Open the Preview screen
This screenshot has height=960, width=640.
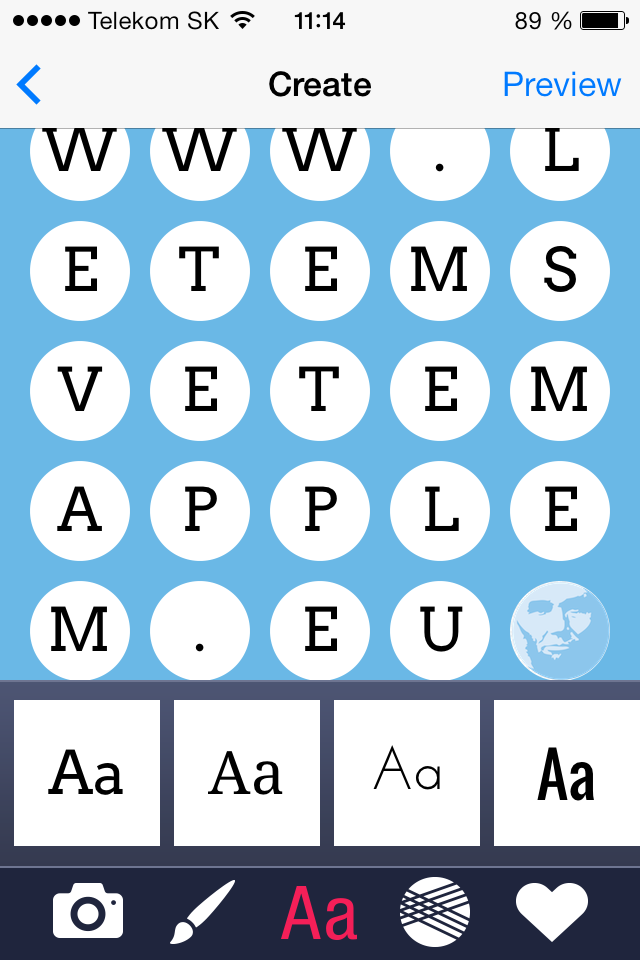[x=561, y=85]
